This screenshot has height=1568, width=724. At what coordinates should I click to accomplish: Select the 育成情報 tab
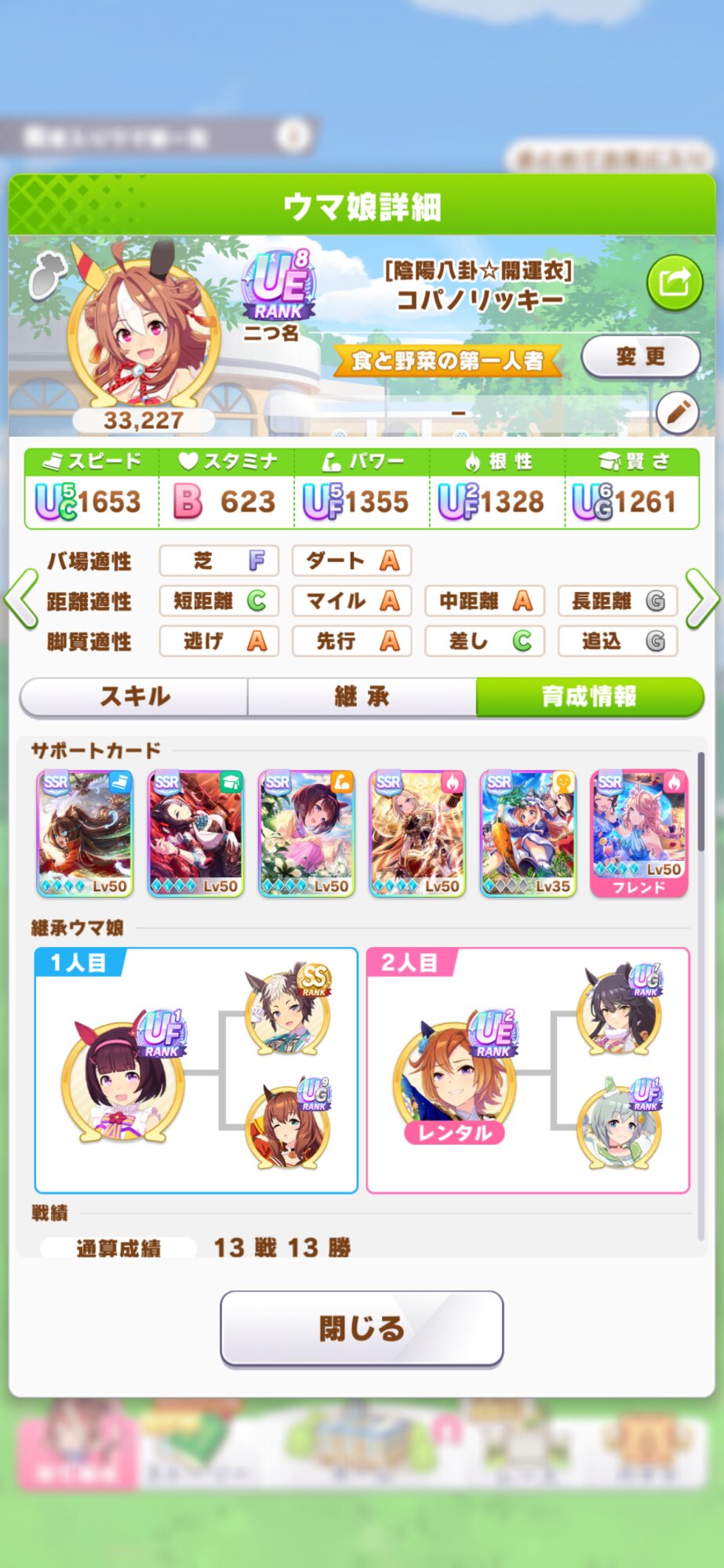point(589,697)
